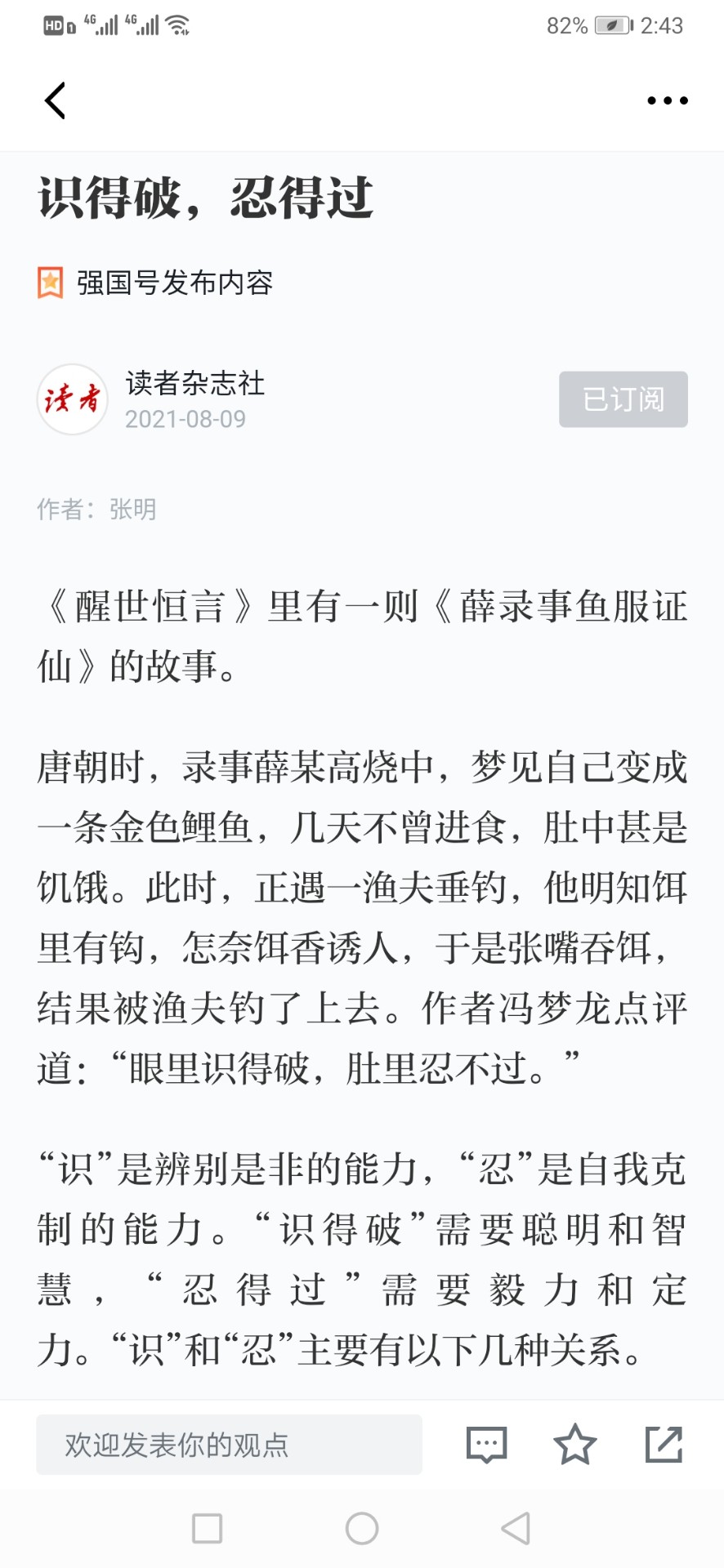Tap the 已订阅 subscription button
The height and width of the screenshot is (1568, 724).
tap(623, 399)
